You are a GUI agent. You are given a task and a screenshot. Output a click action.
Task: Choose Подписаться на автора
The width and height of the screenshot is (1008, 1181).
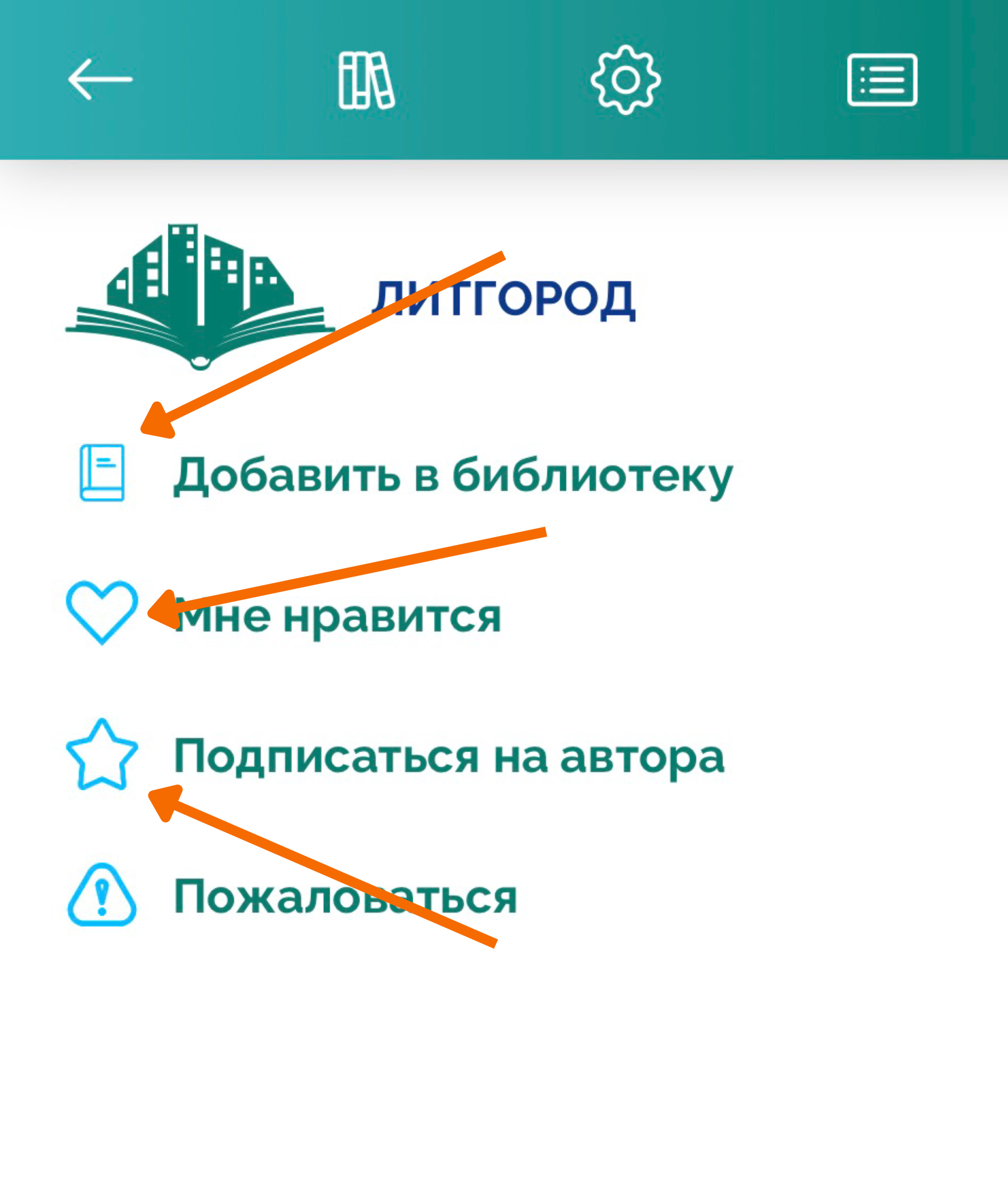(x=449, y=756)
